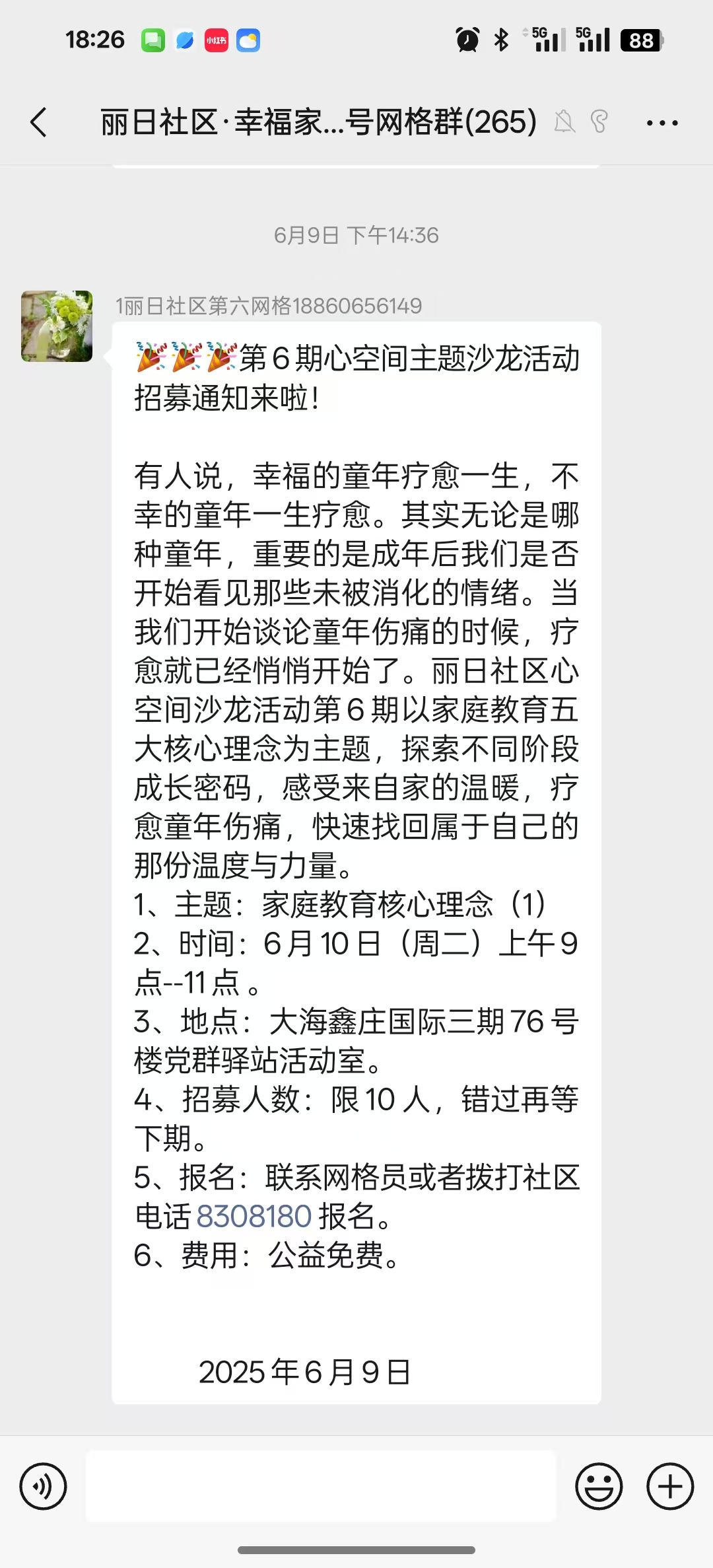
Task: Go back to the chat list
Action: coord(39,123)
